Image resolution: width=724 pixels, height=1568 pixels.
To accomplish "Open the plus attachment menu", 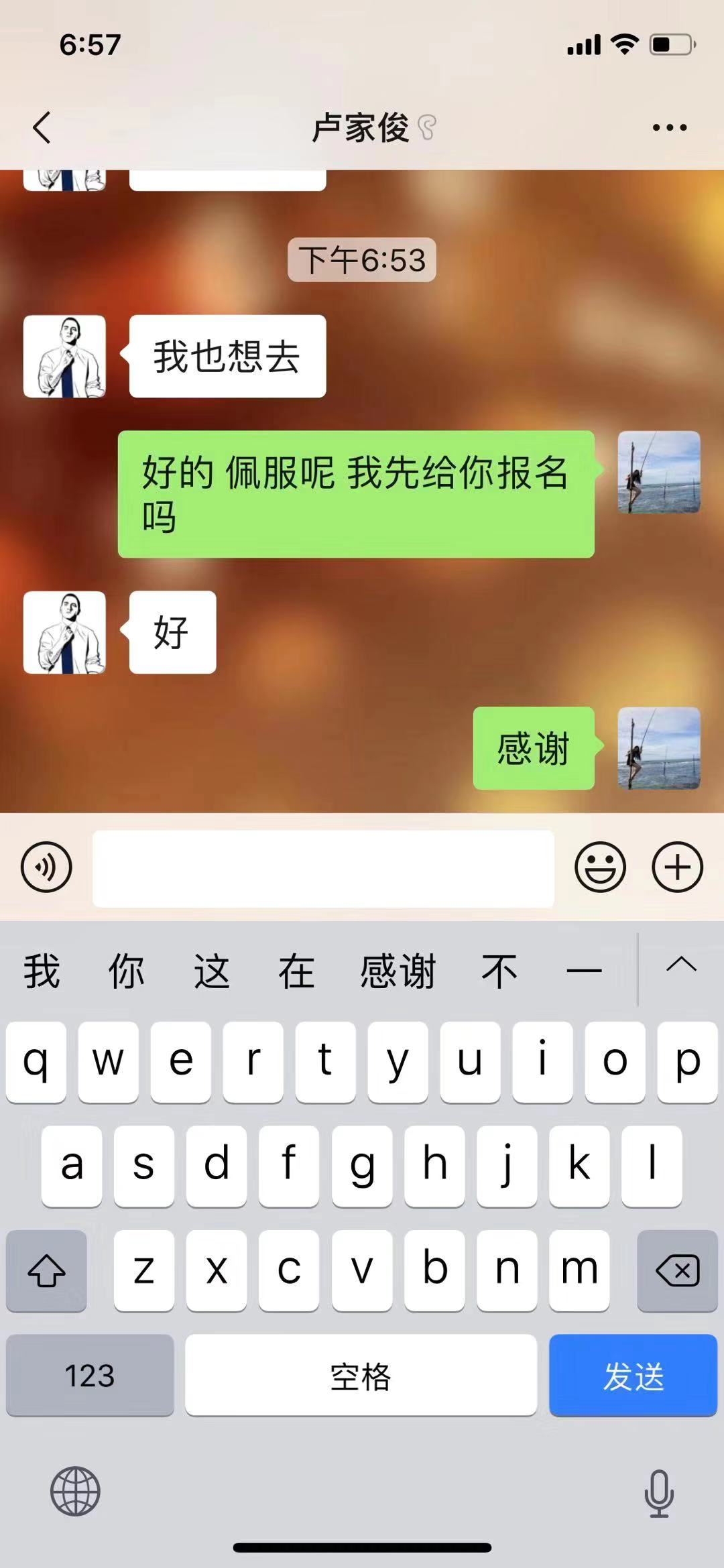I will click(x=677, y=867).
